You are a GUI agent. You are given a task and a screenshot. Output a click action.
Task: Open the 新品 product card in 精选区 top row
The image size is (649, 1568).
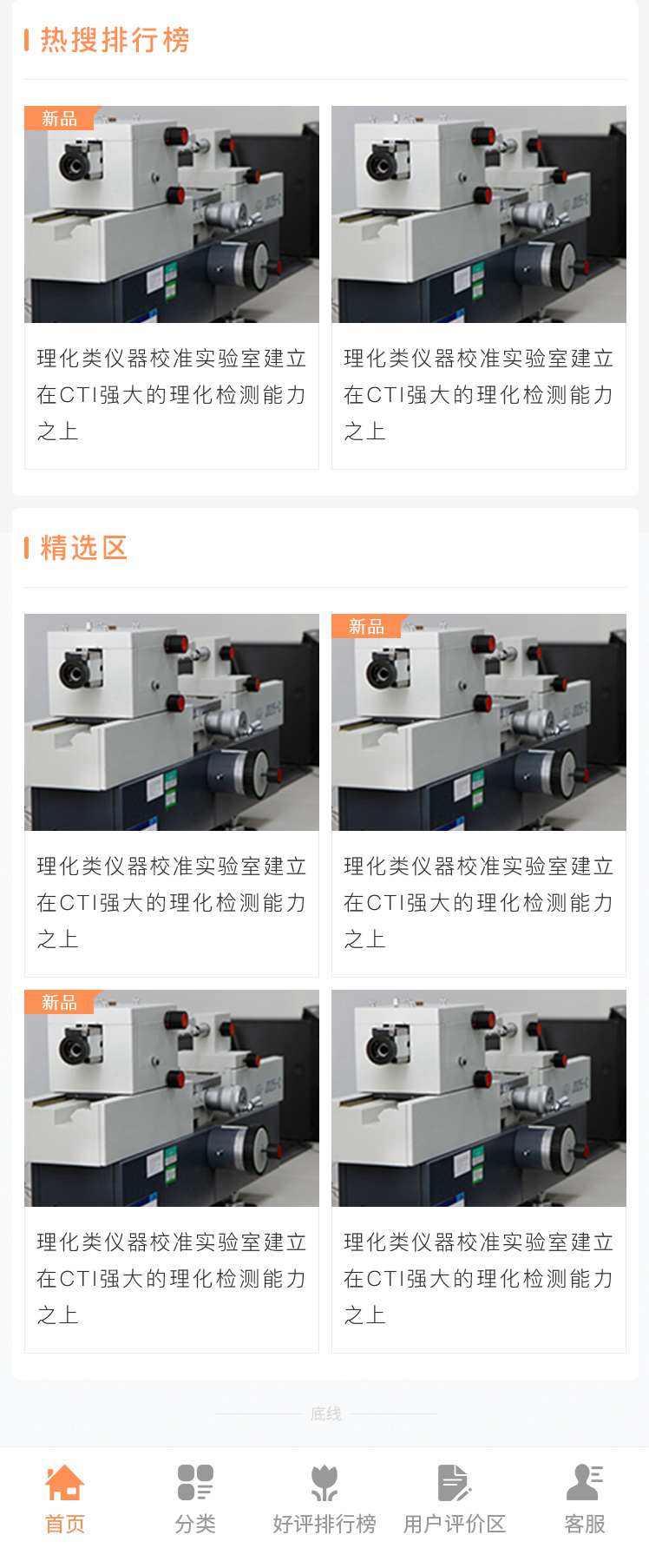[x=479, y=794]
